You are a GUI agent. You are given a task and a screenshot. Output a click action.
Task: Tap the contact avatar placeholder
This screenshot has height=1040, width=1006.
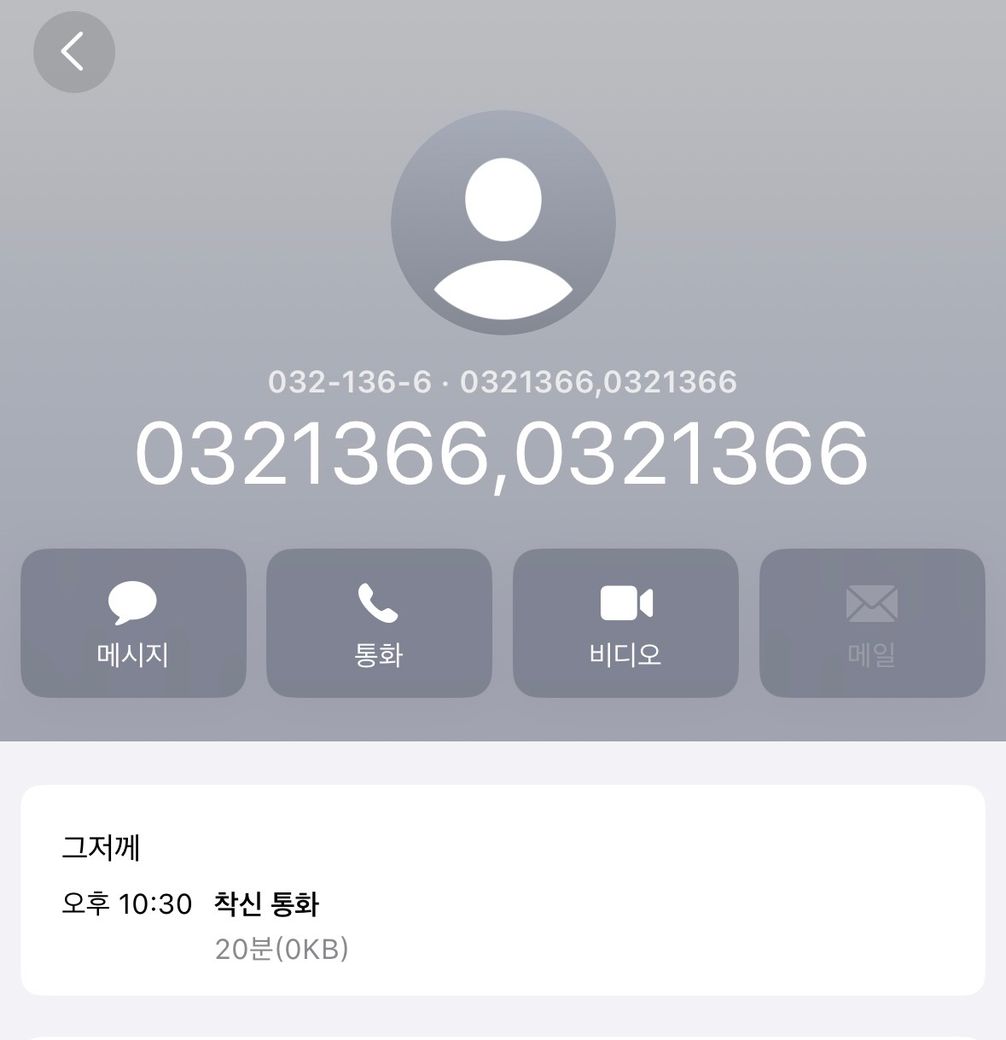click(x=503, y=223)
